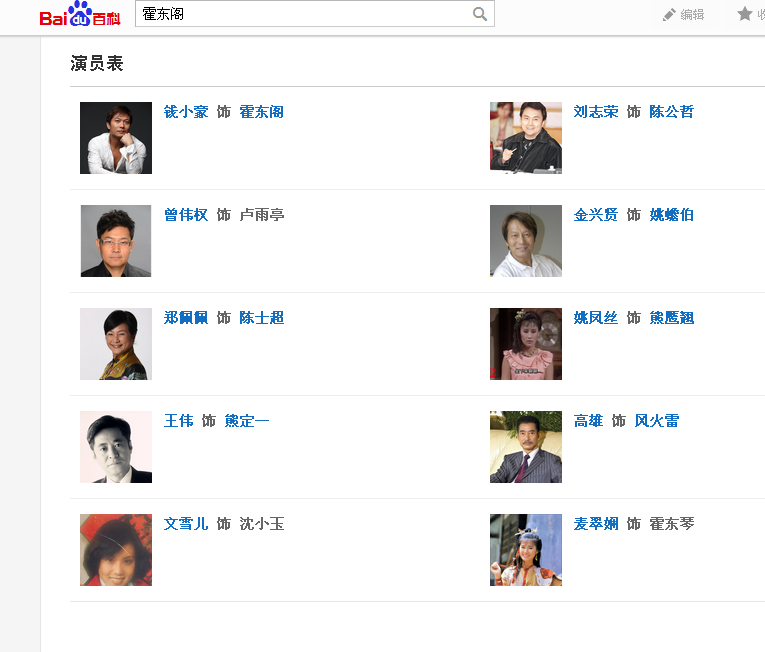Open actor link 麦翠娴
This screenshot has width=765, height=652.
tap(596, 524)
